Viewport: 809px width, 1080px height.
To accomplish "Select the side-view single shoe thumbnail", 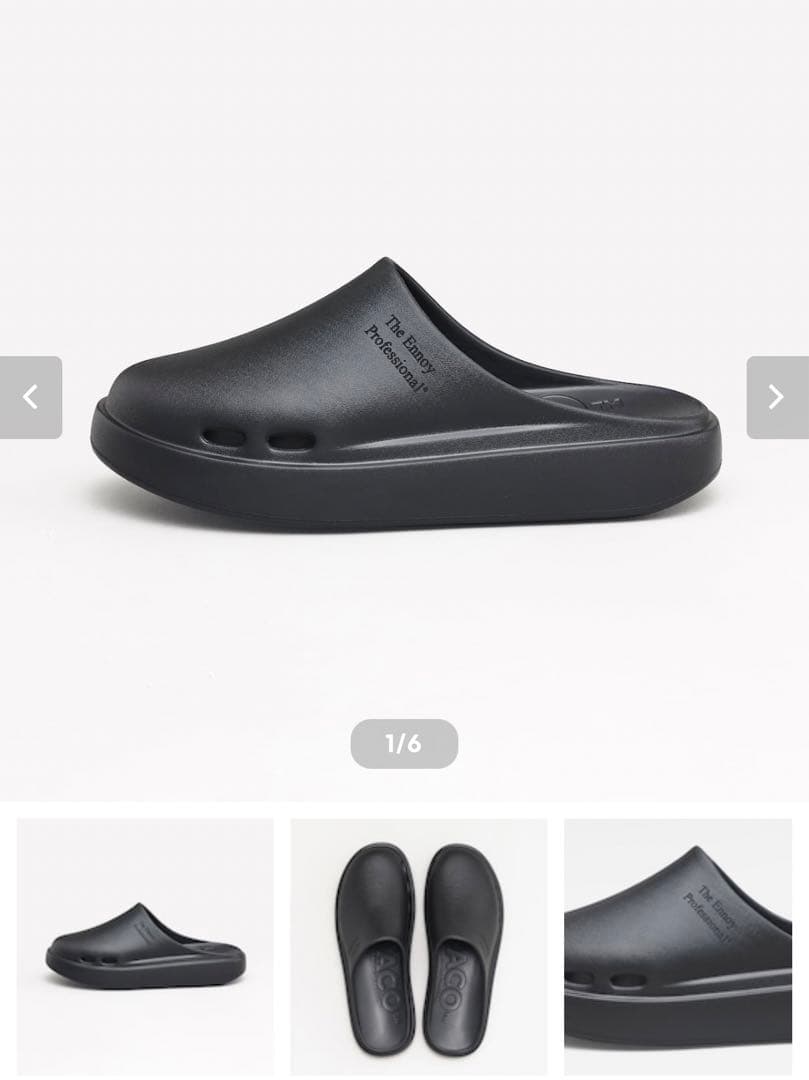I will pos(145,932).
